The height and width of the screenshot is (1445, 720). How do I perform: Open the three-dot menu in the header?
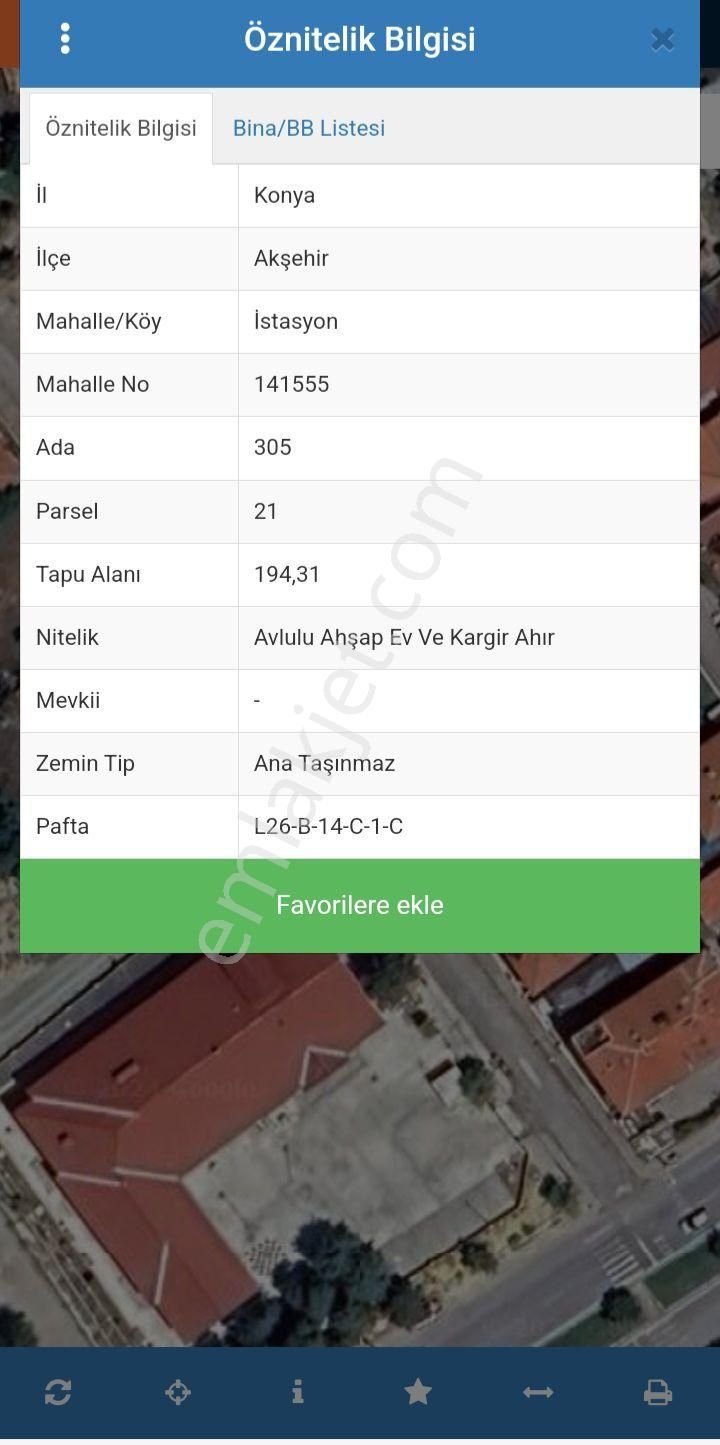[65, 39]
